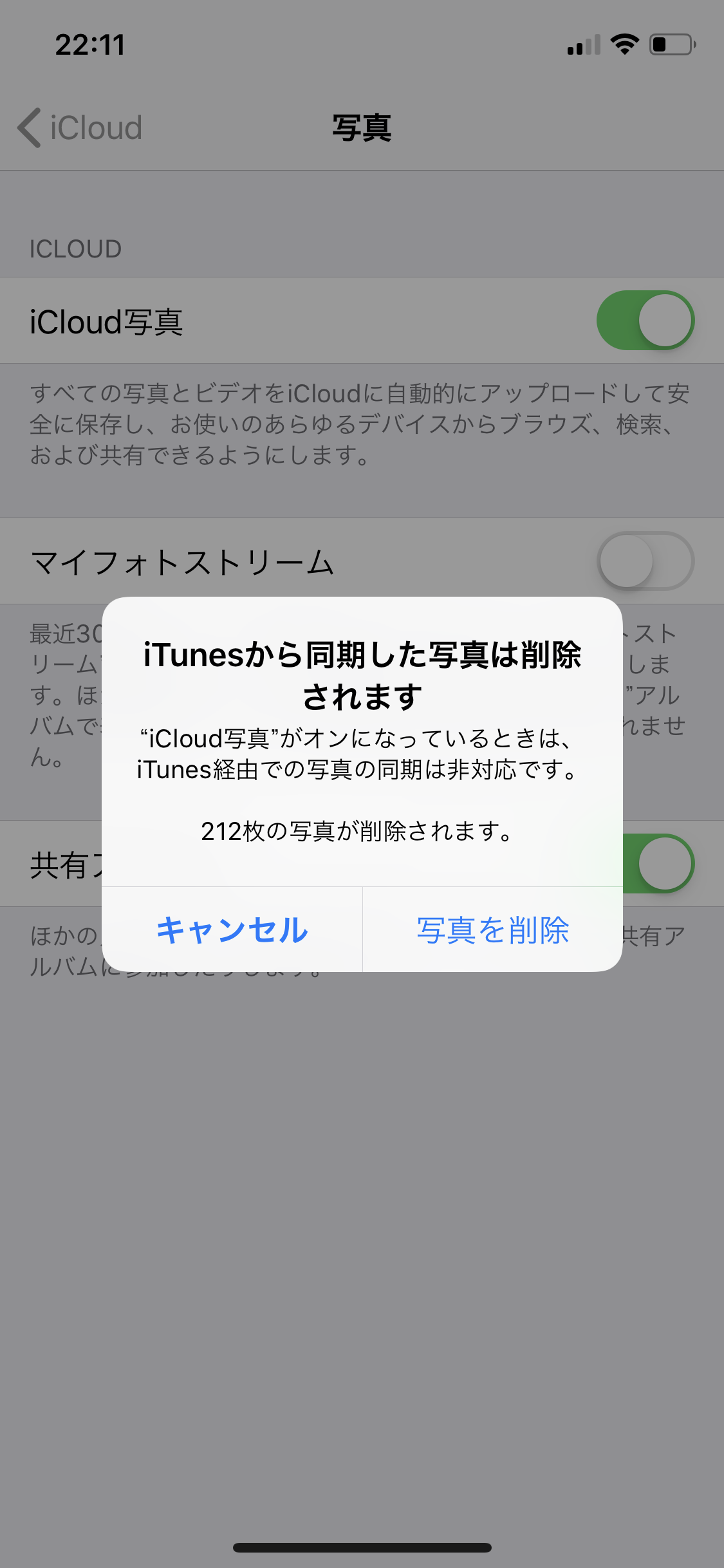The height and width of the screenshot is (1568, 724).
Task: Enable マイフォトストリーム switch
Action: [645, 561]
